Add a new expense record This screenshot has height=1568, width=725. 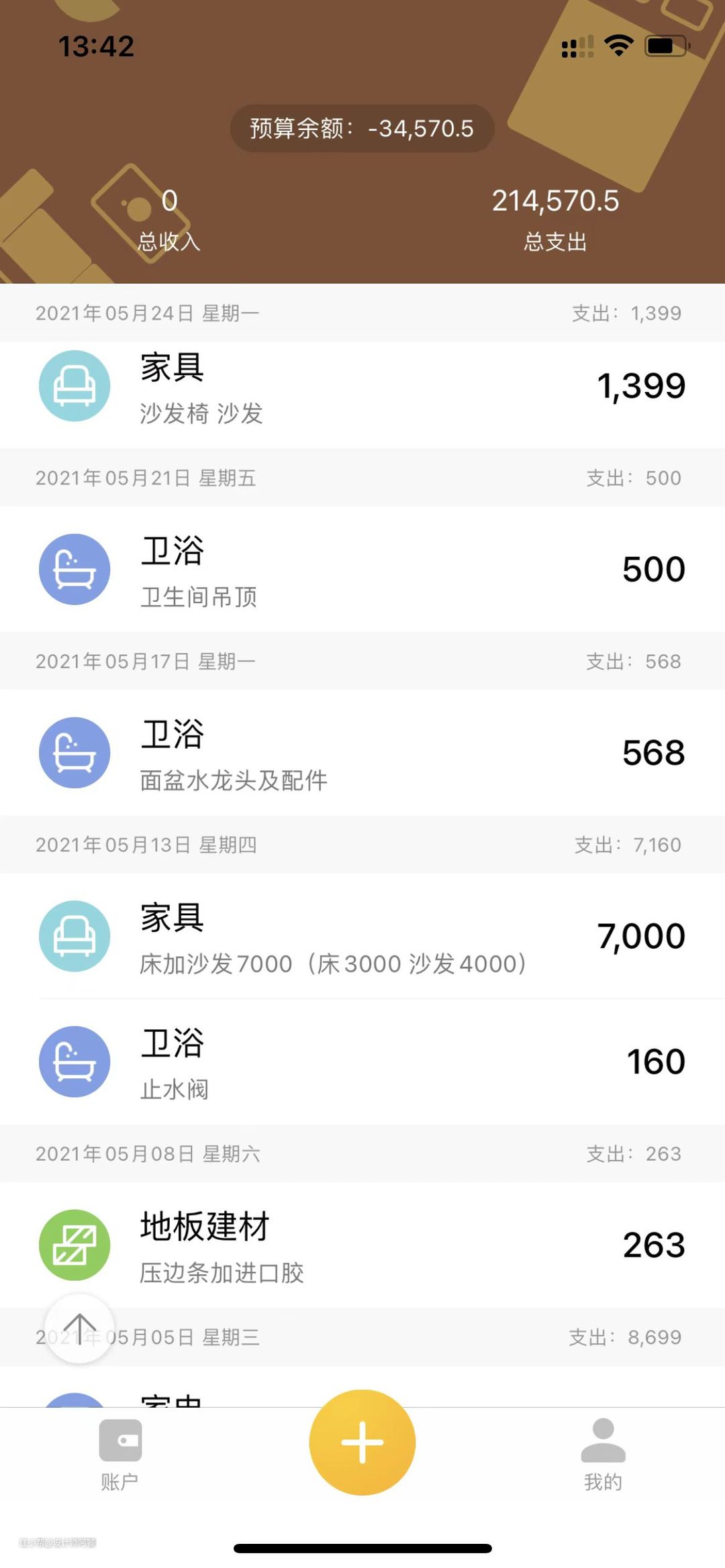[x=362, y=1442]
